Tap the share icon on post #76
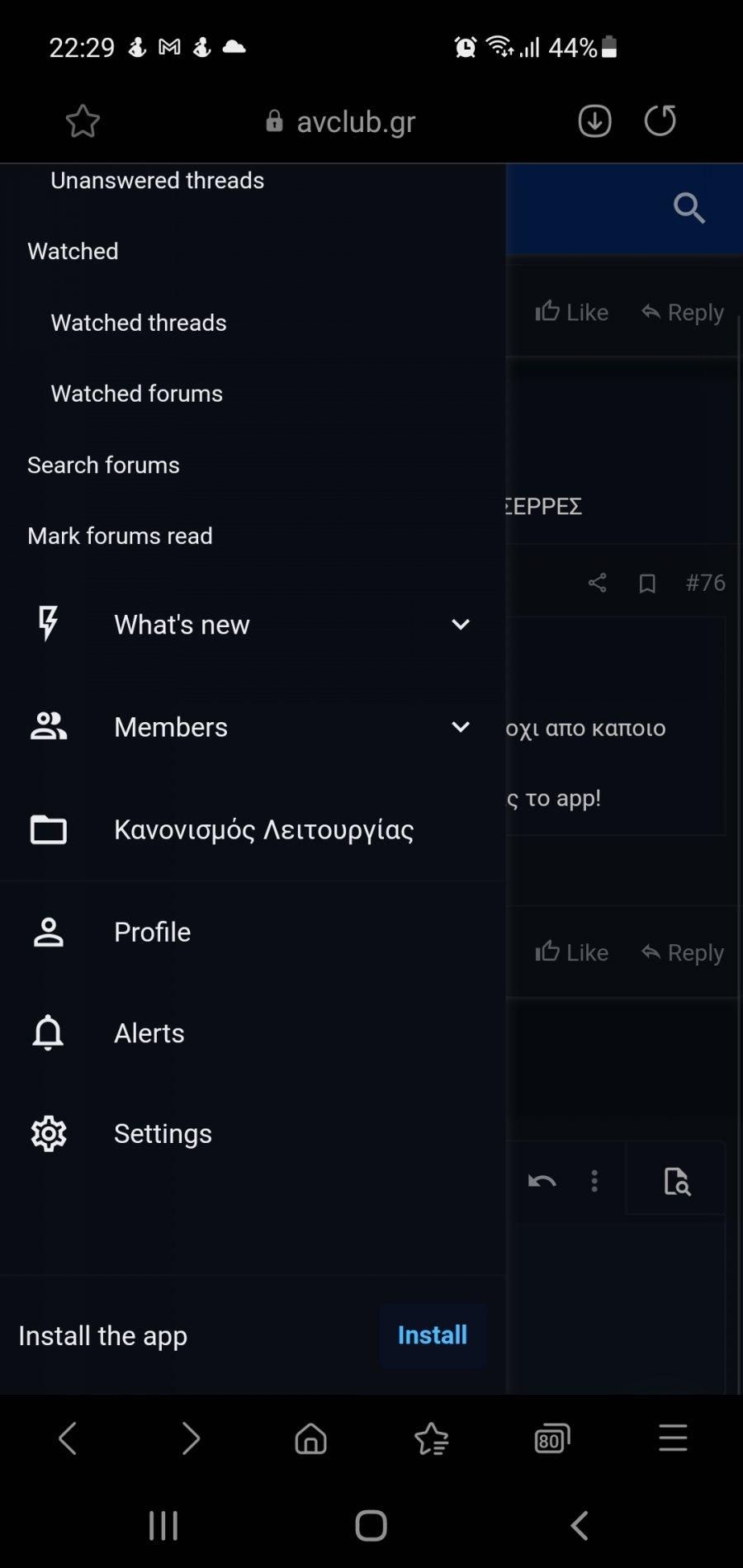The height and width of the screenshot is (1568, 743). pos(597,582)
